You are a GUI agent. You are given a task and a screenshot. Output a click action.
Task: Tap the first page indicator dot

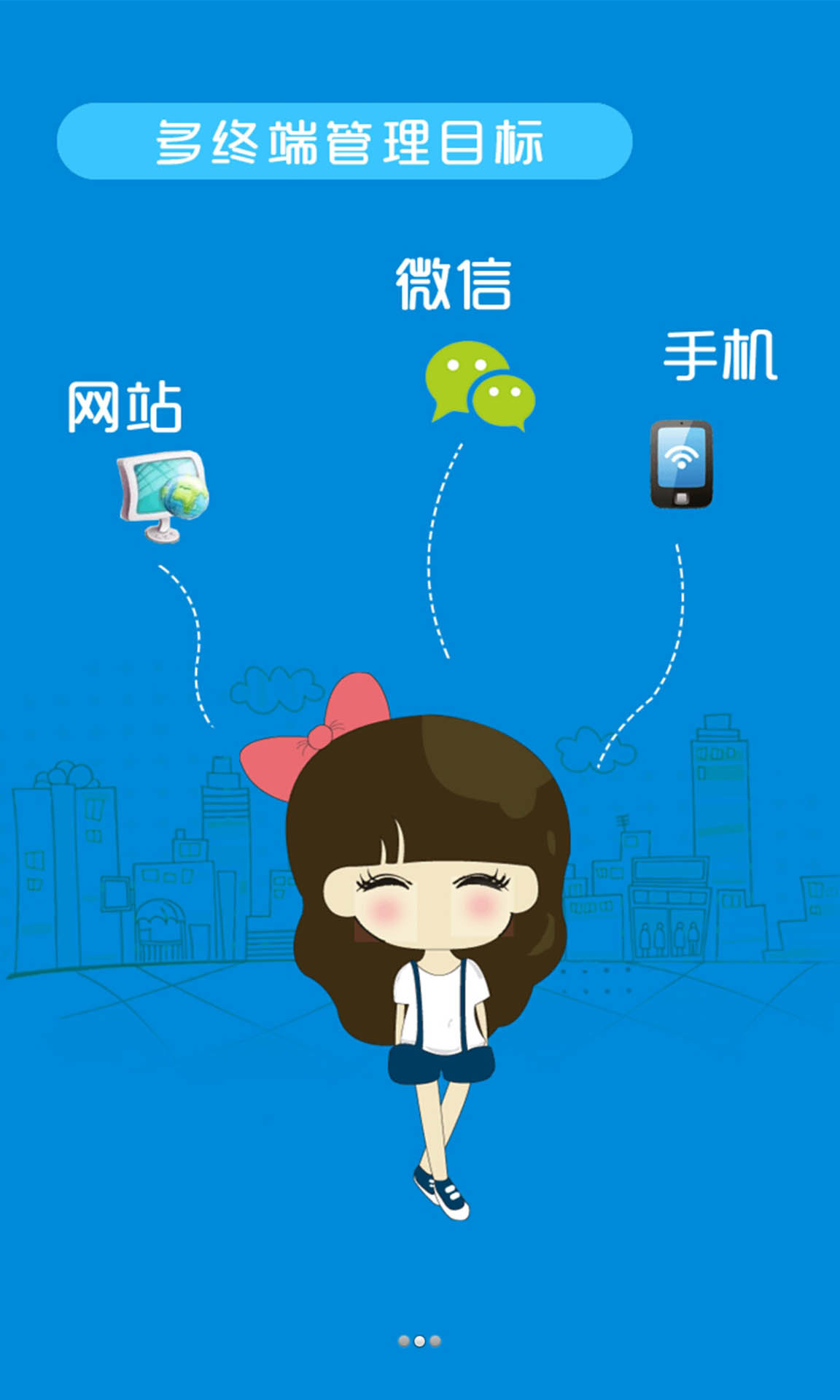click(403, 1340)
